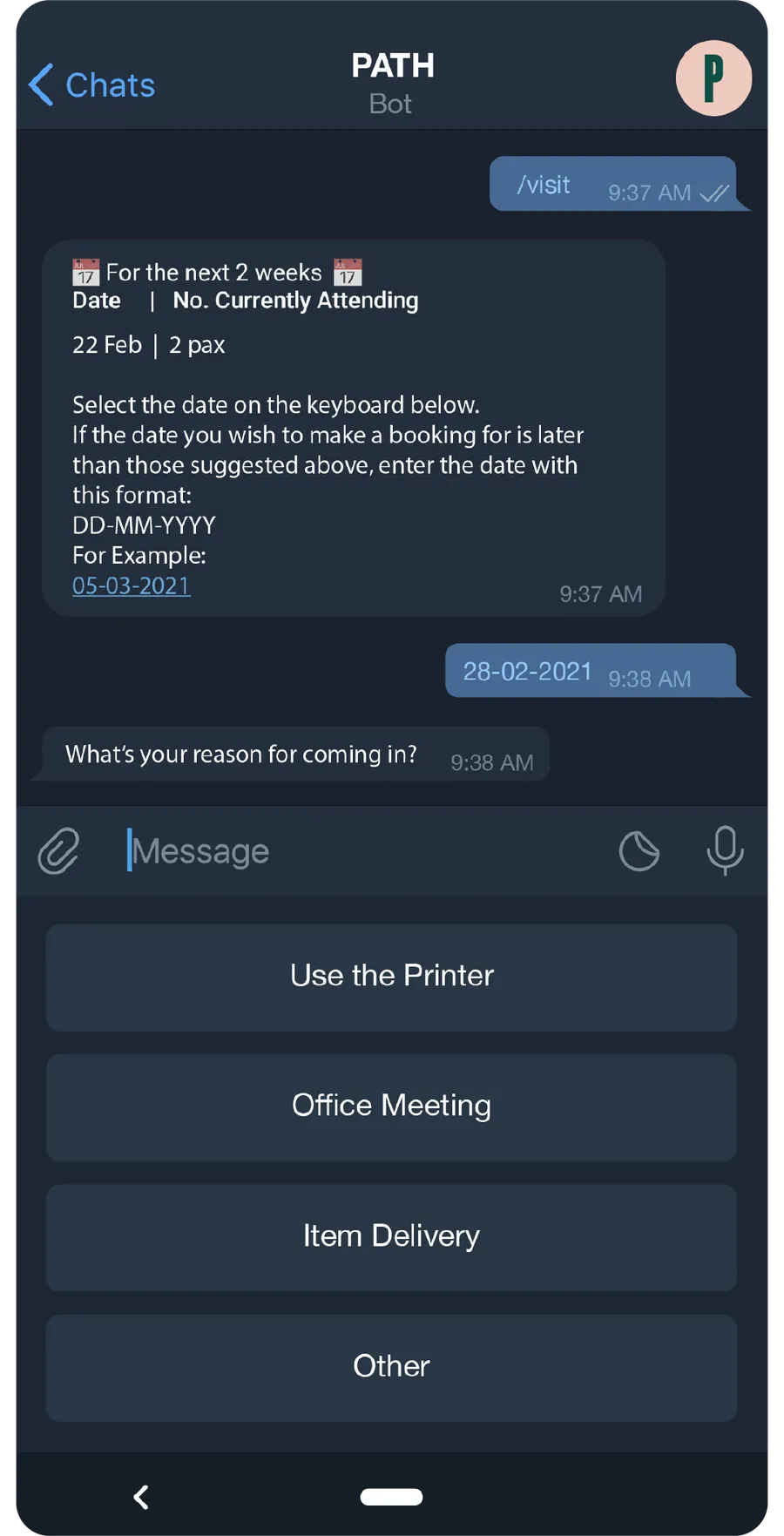
Task: Tap system back arrow in navigation bar
Action: click(x=141, y=1497)
